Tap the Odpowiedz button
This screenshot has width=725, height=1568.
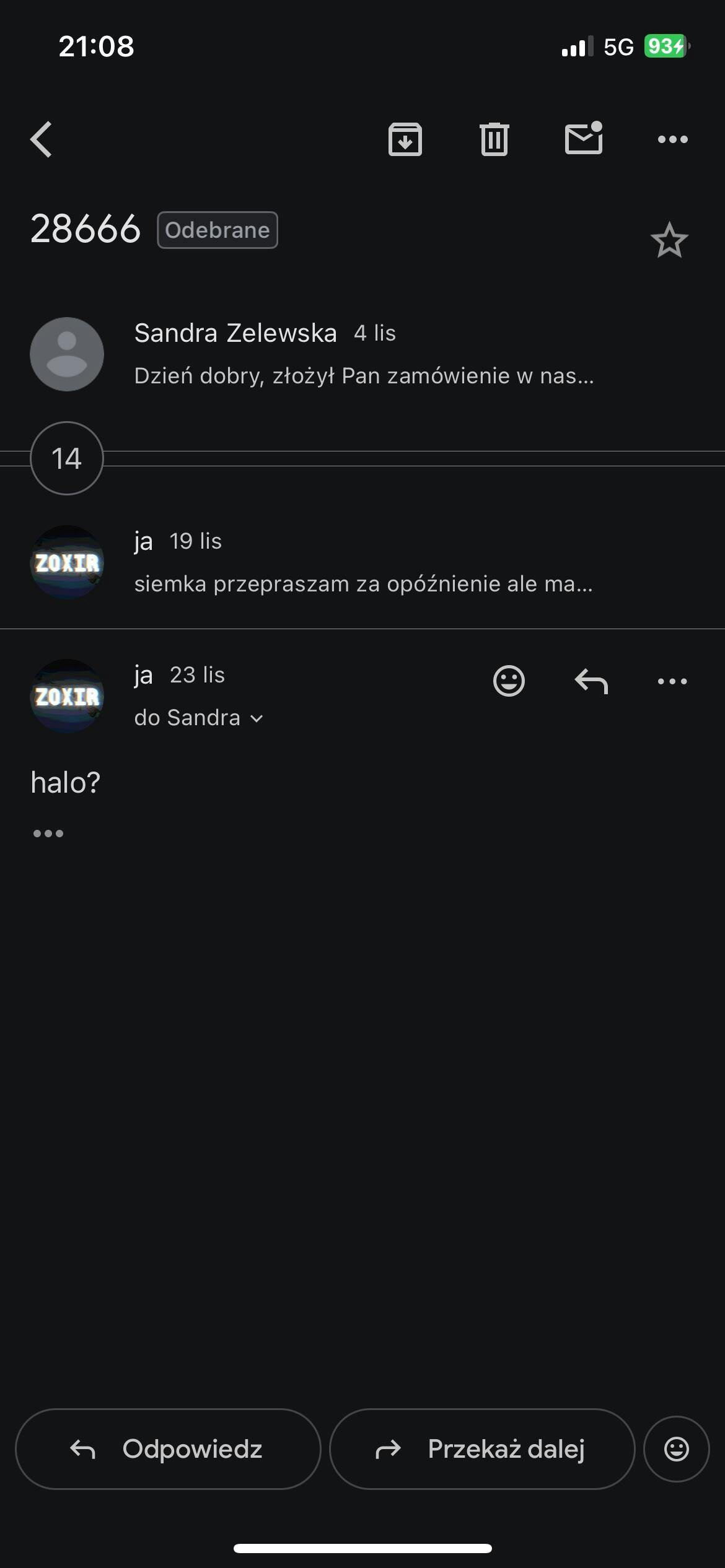point(168,1449)
